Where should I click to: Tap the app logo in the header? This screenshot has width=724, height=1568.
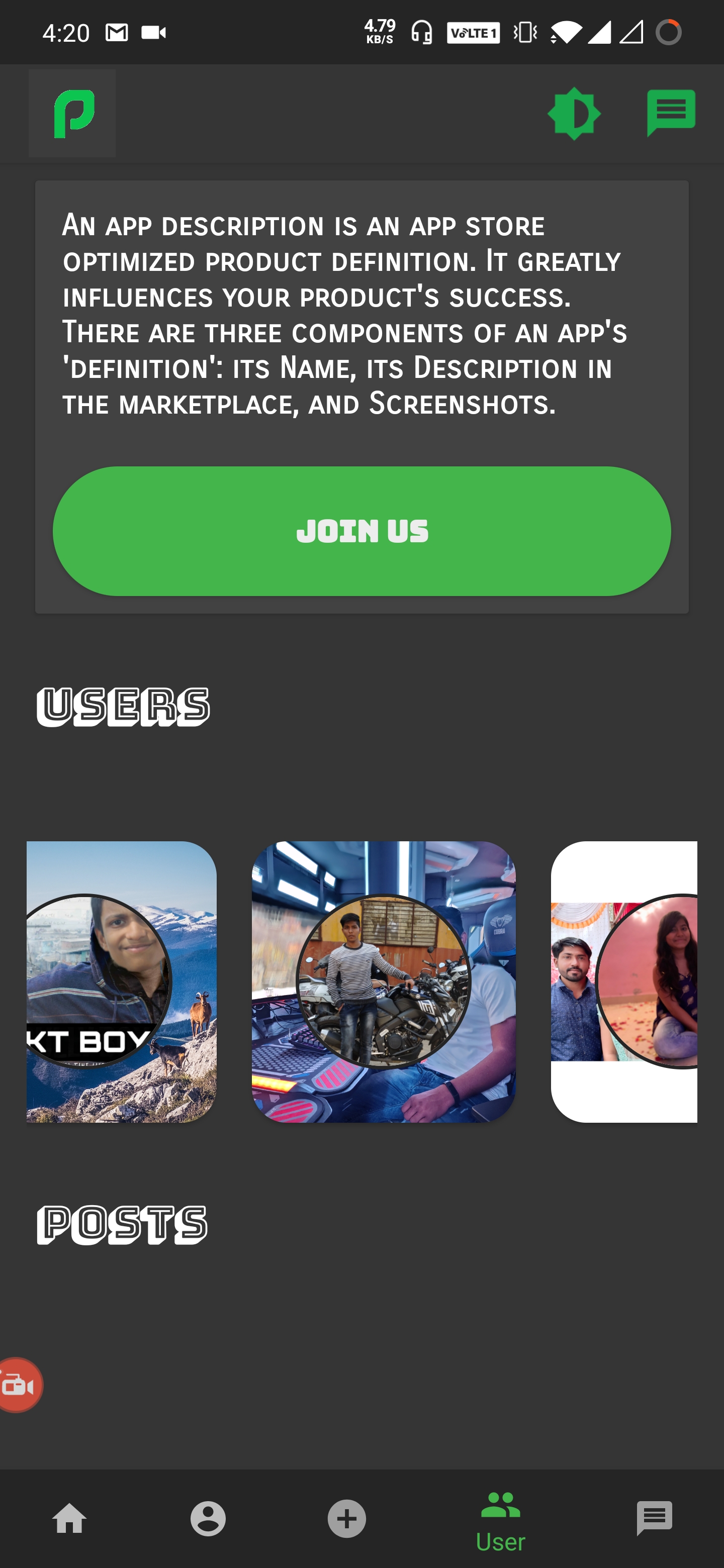pyautogui.click(x=72, y=114)
